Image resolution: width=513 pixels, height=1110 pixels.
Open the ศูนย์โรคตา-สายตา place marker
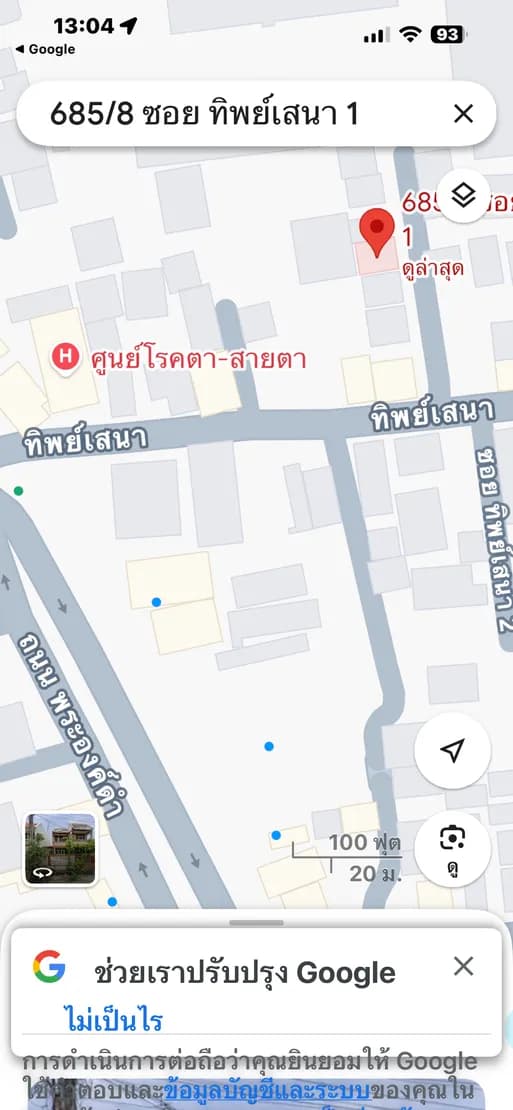(65, 357)
